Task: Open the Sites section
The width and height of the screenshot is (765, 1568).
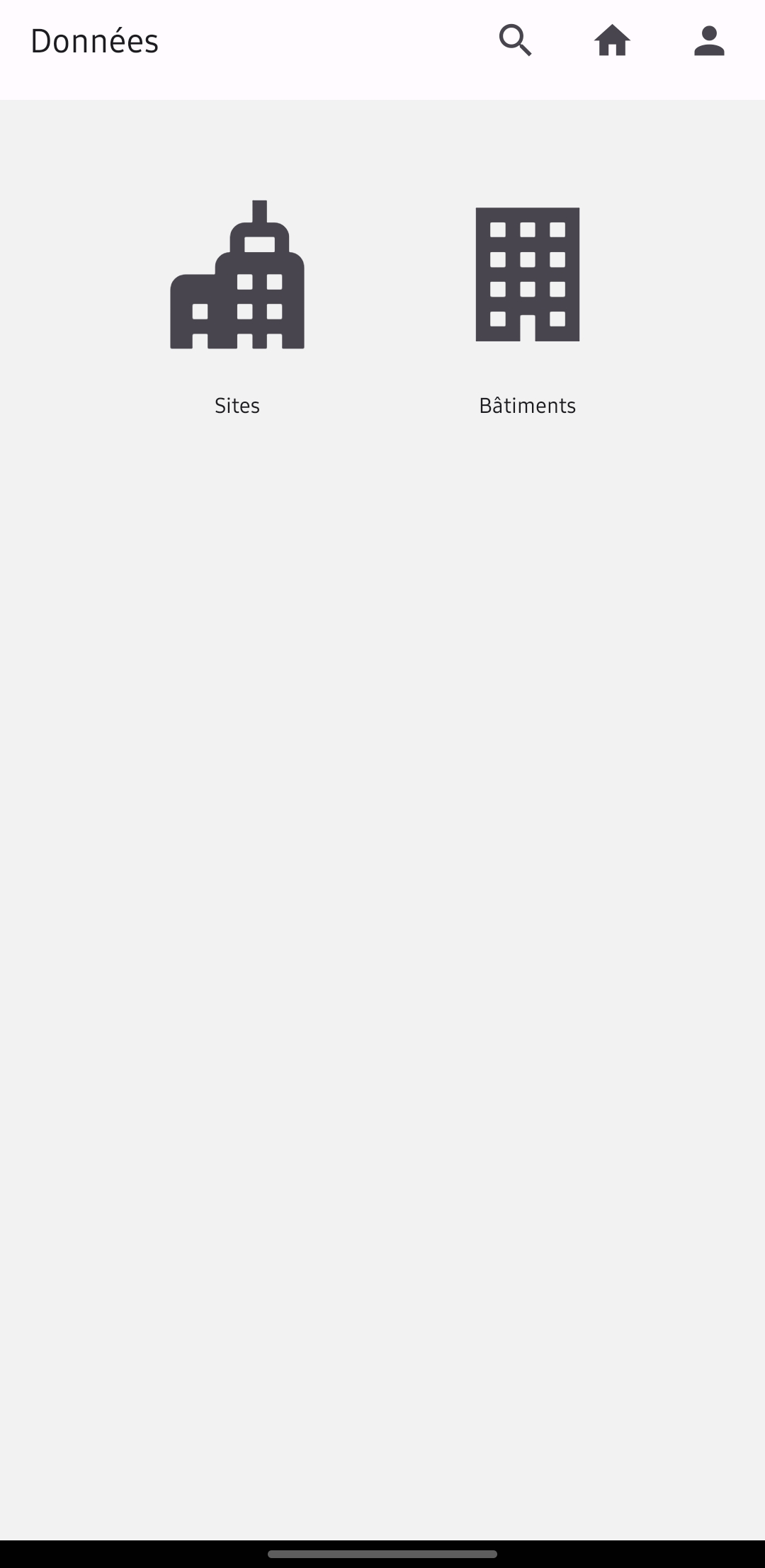Action: coord(237,305)
